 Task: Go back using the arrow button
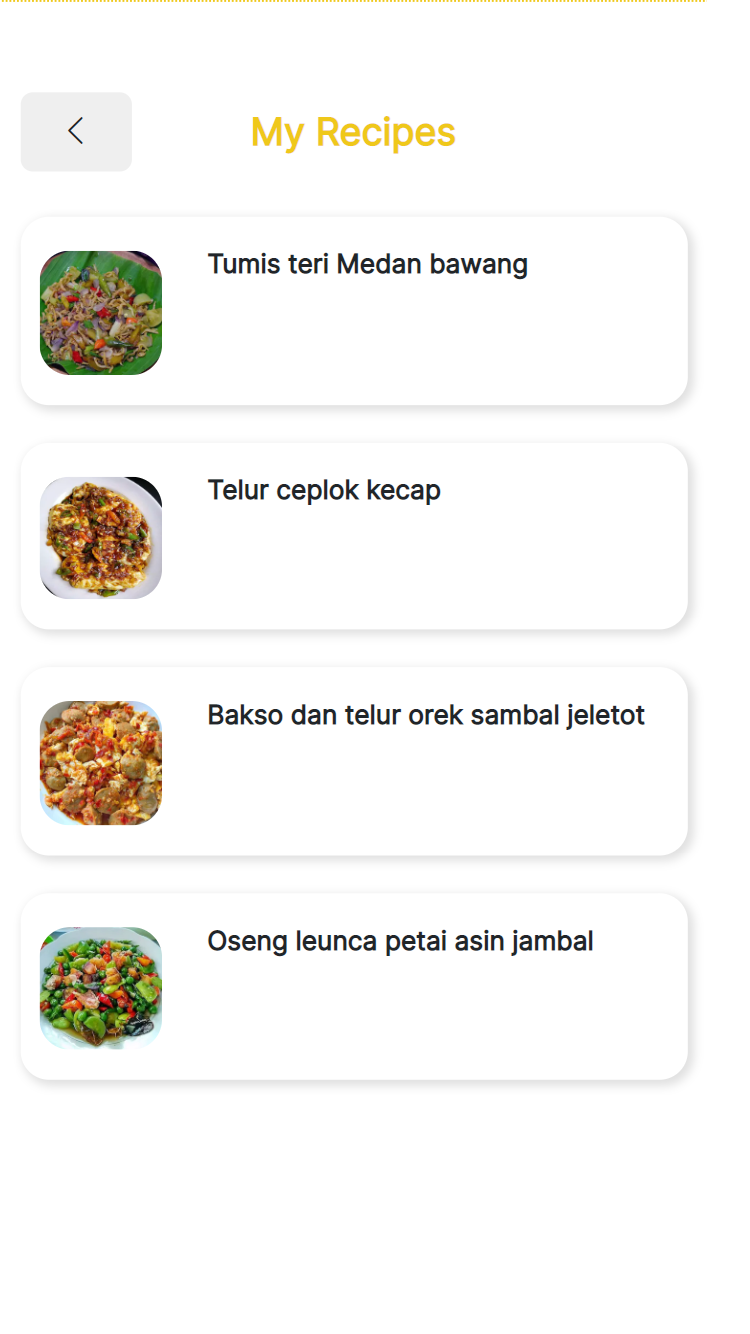click(x=76, y=132)
